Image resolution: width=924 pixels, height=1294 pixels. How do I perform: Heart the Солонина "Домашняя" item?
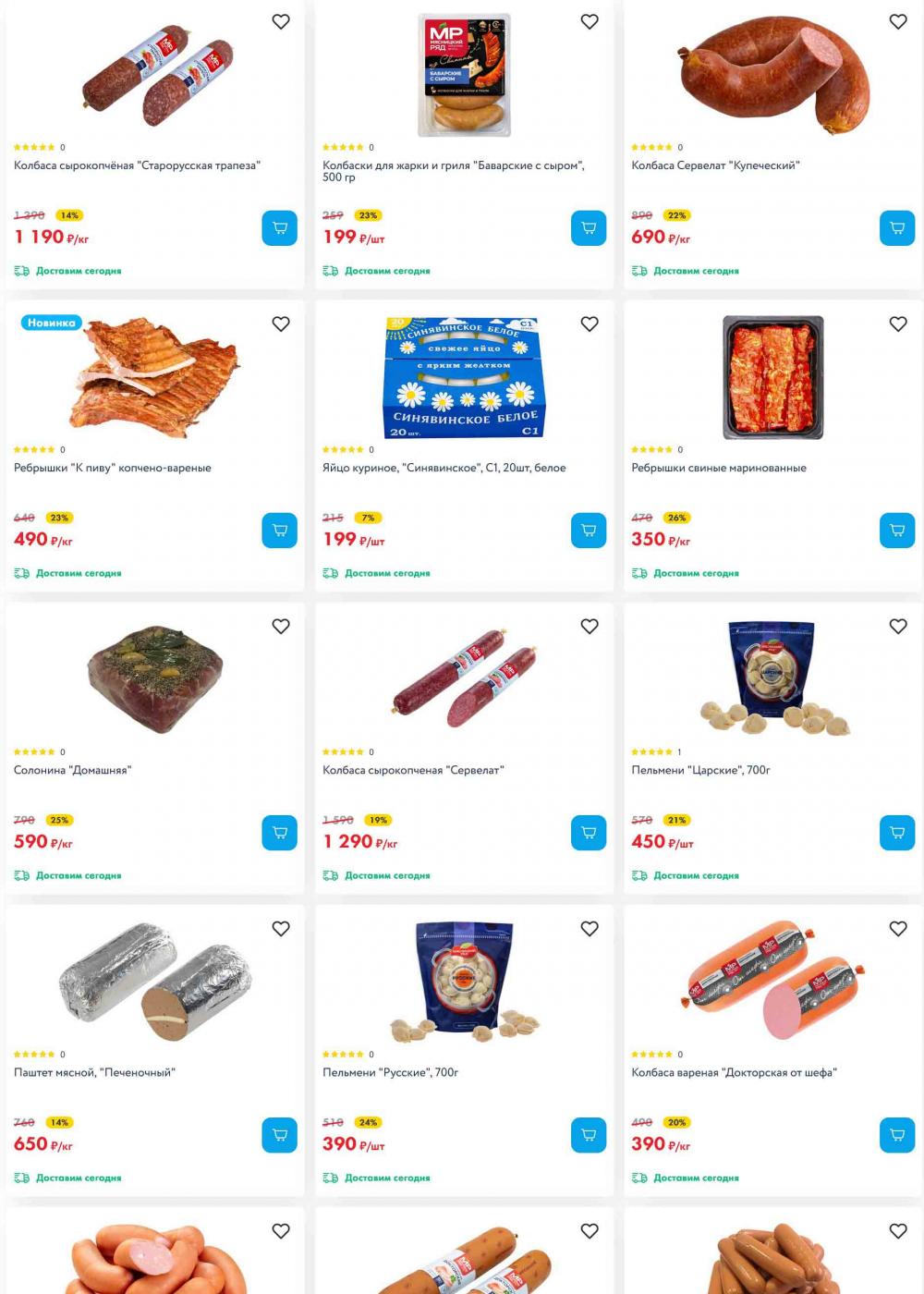click(x=281, y=626)
